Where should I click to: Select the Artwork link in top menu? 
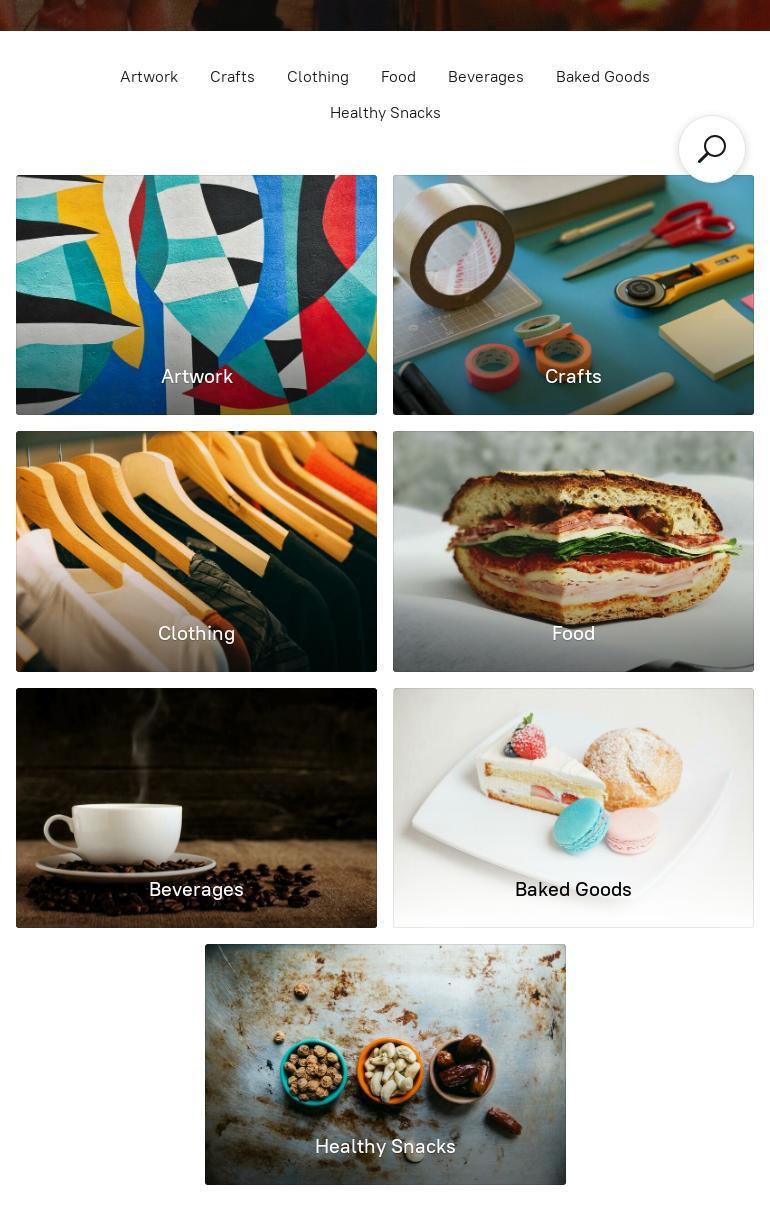tap(149, 77)
